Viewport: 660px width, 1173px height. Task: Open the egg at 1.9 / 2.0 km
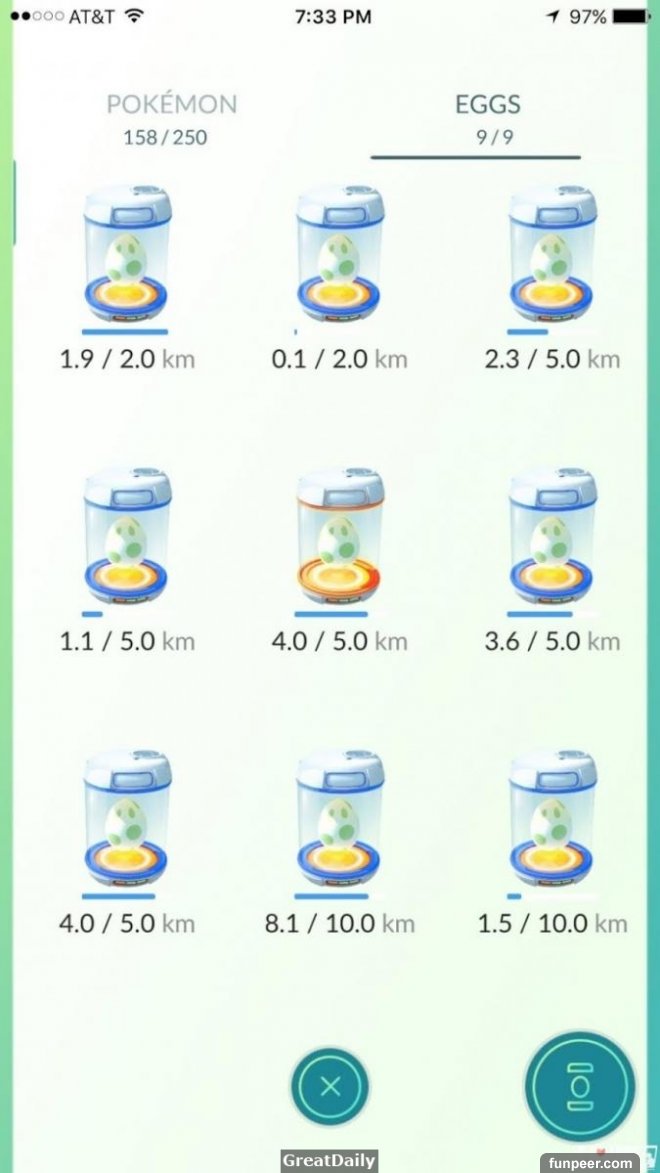click(x=125, y=257)
